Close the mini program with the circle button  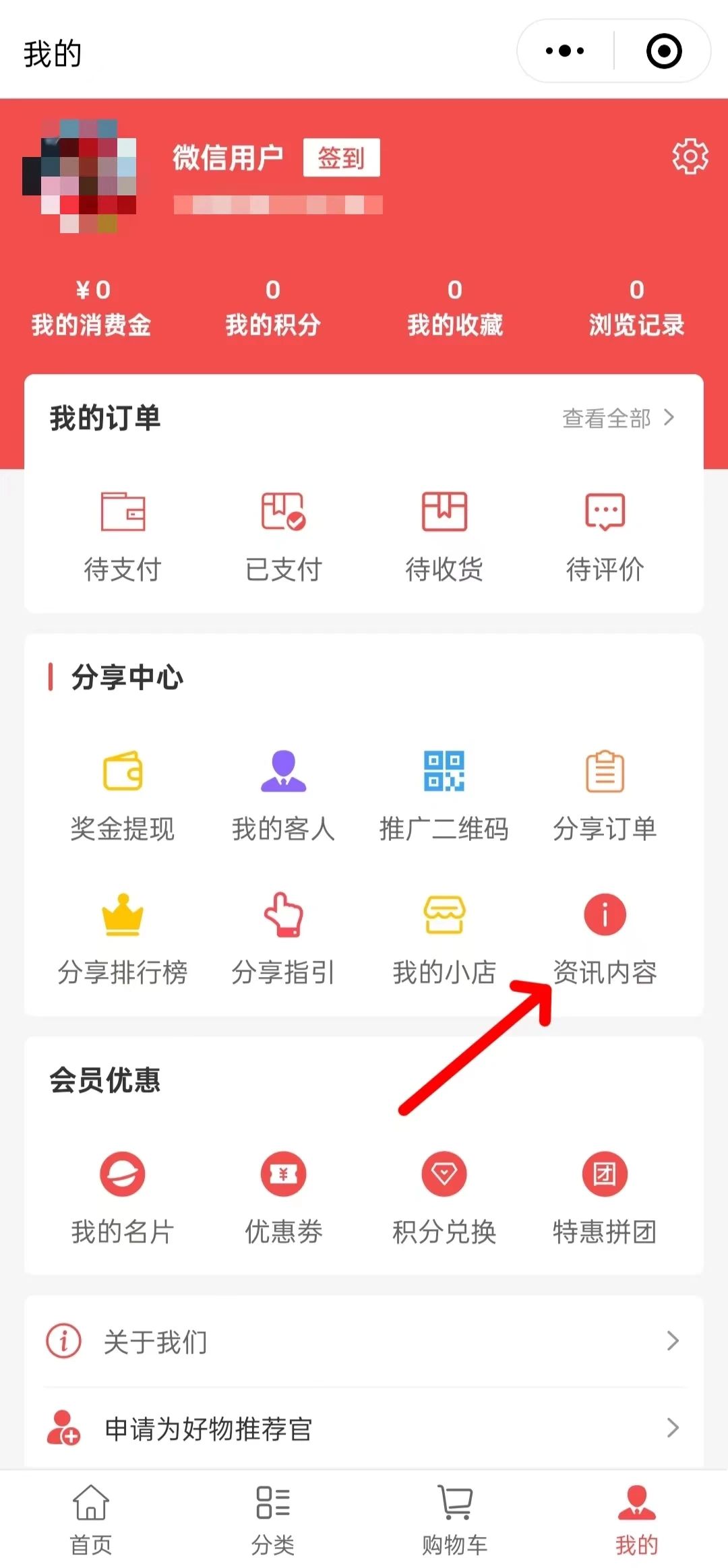click(x=664, y=51)
